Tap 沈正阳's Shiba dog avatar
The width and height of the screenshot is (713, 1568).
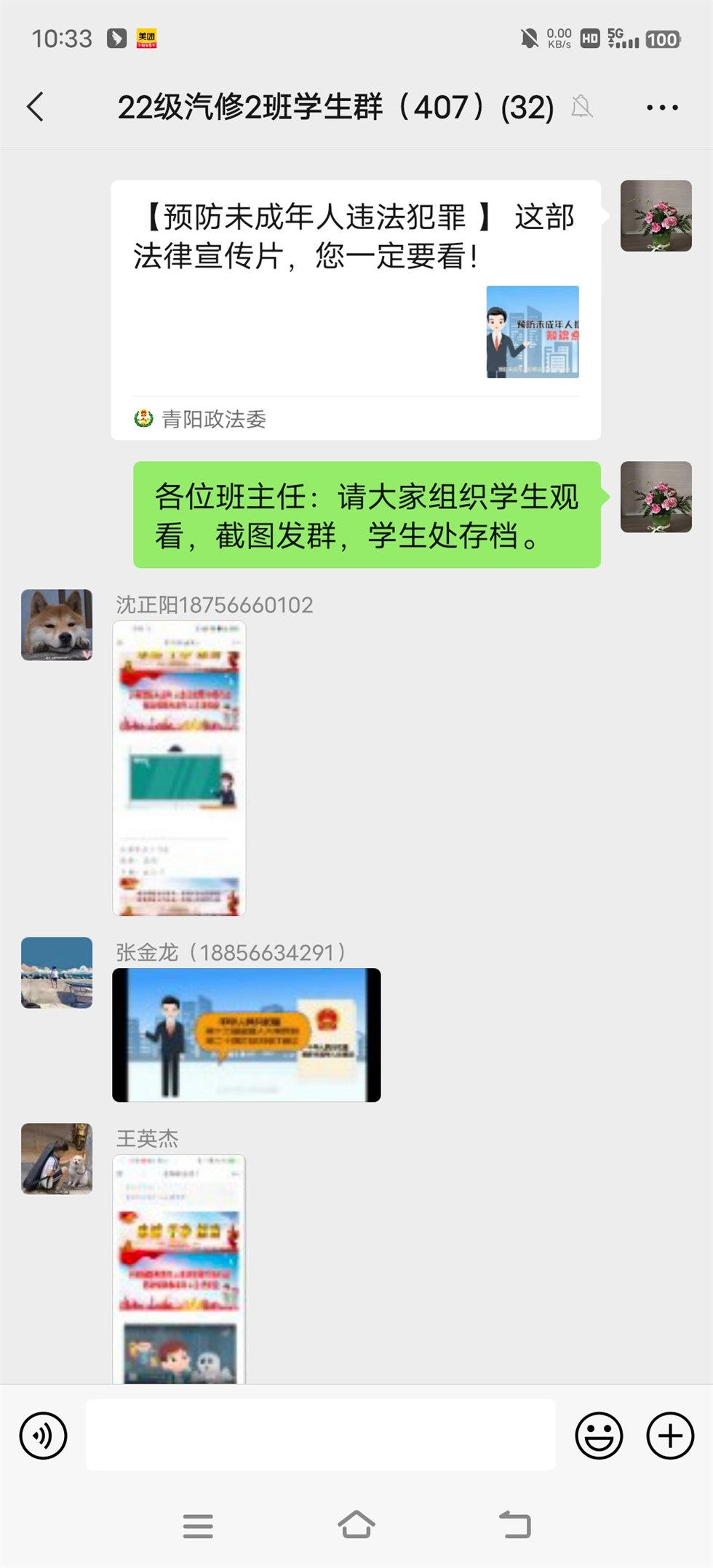click(57, 625)
